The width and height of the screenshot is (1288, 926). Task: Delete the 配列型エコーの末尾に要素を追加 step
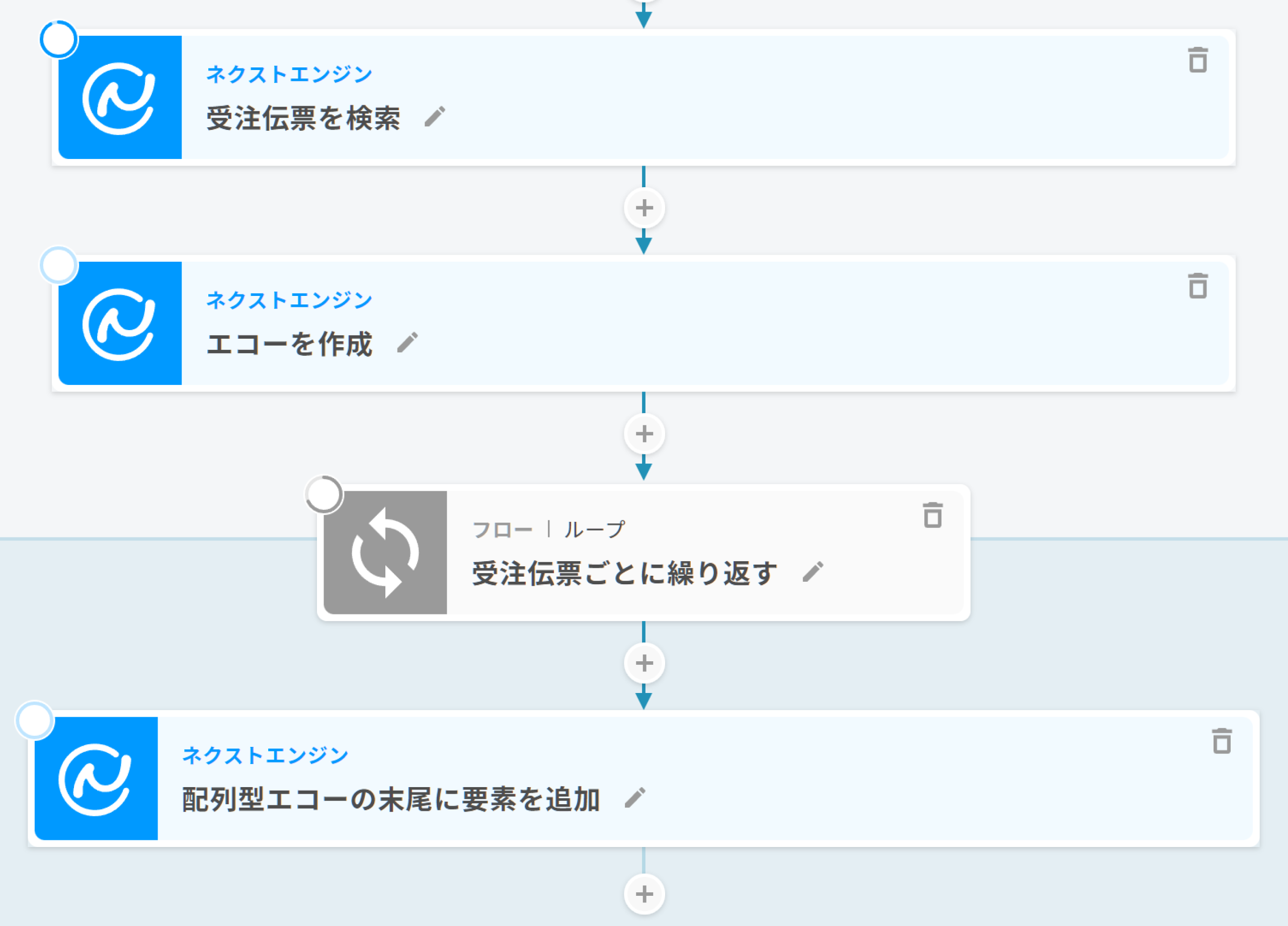[1222, 741]
